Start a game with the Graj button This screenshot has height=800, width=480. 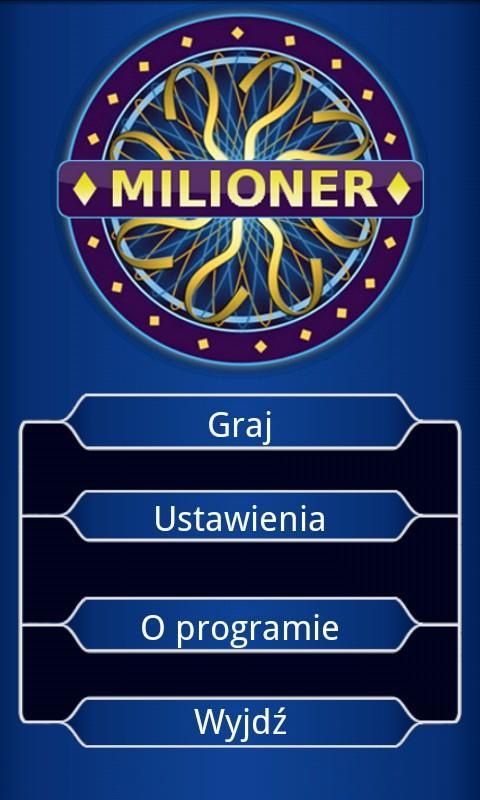[x=240, y=422]
